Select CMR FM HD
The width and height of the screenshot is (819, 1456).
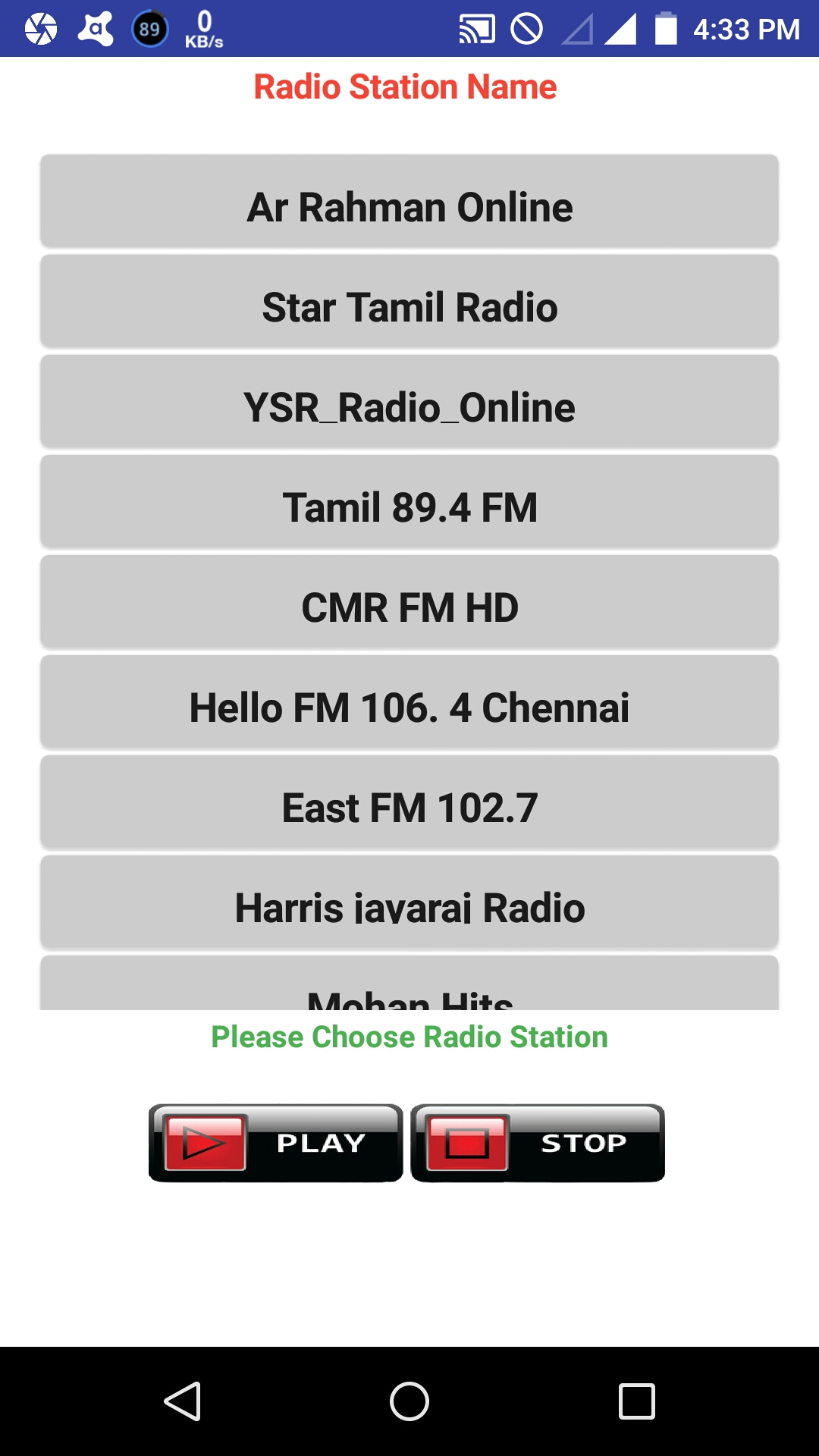tap(409, 602)
